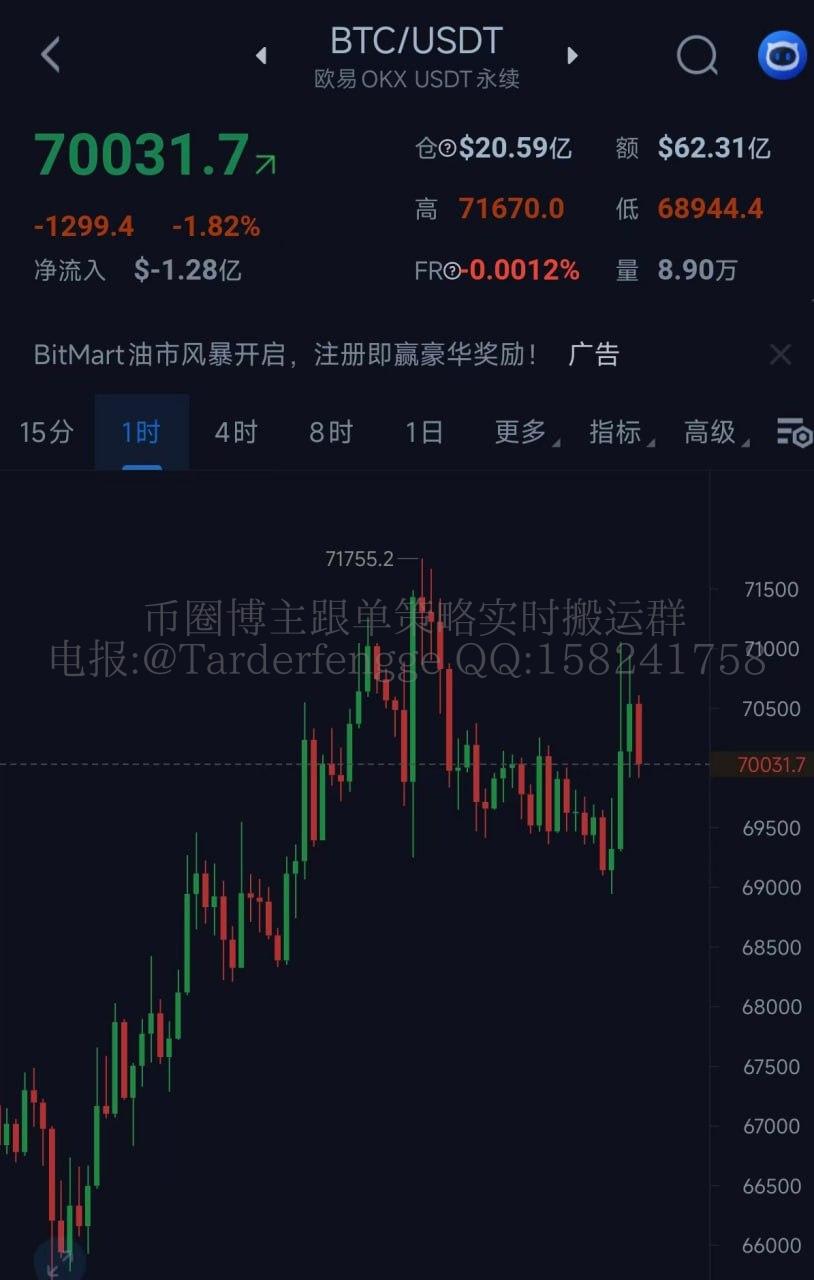This screenshot has width=814, height=1280.
Task: Show help for 仓 open interest
Action: [448, 149]
